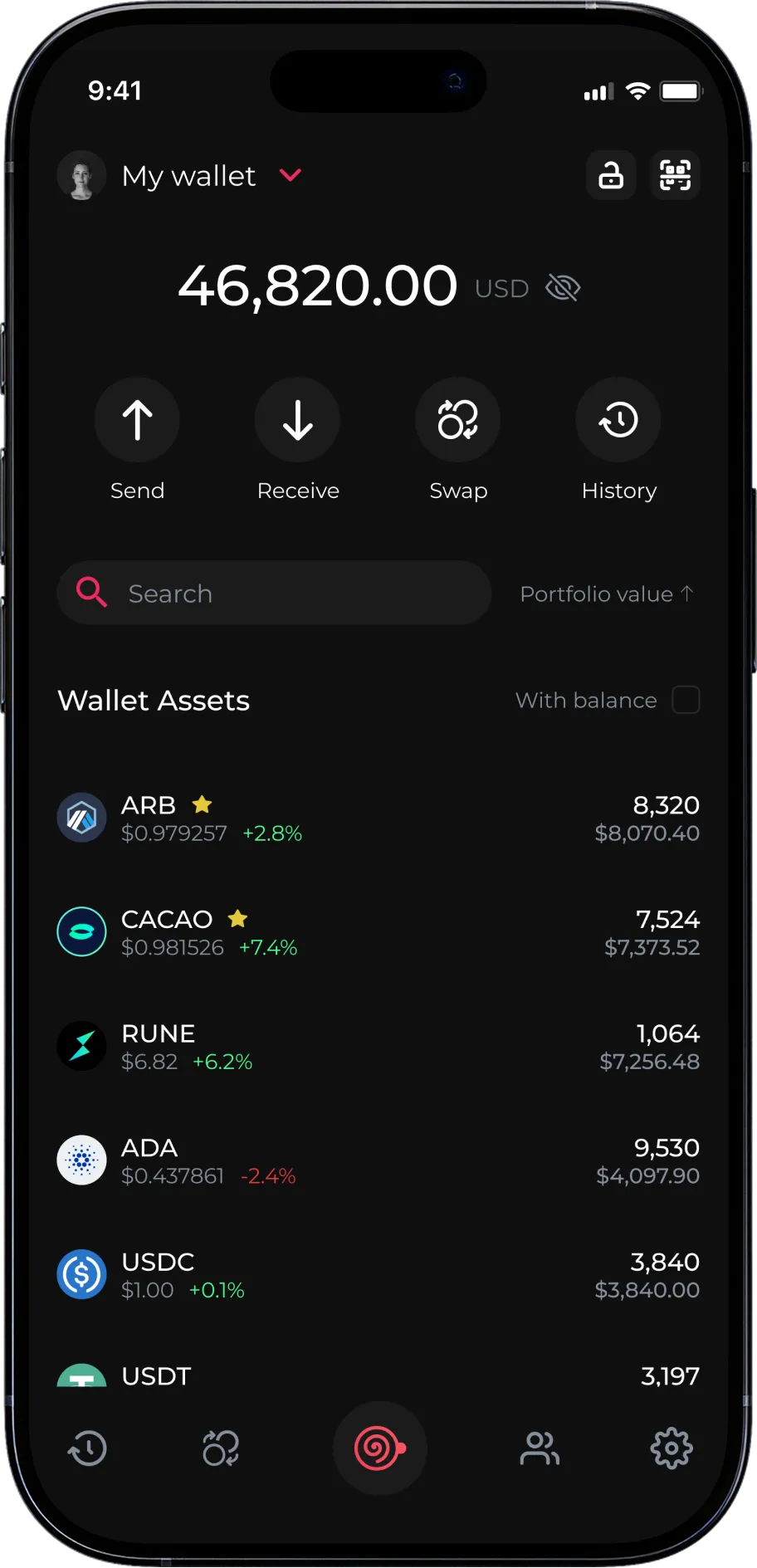
Task: Tap the lock icon
Action: coord(611,175)
